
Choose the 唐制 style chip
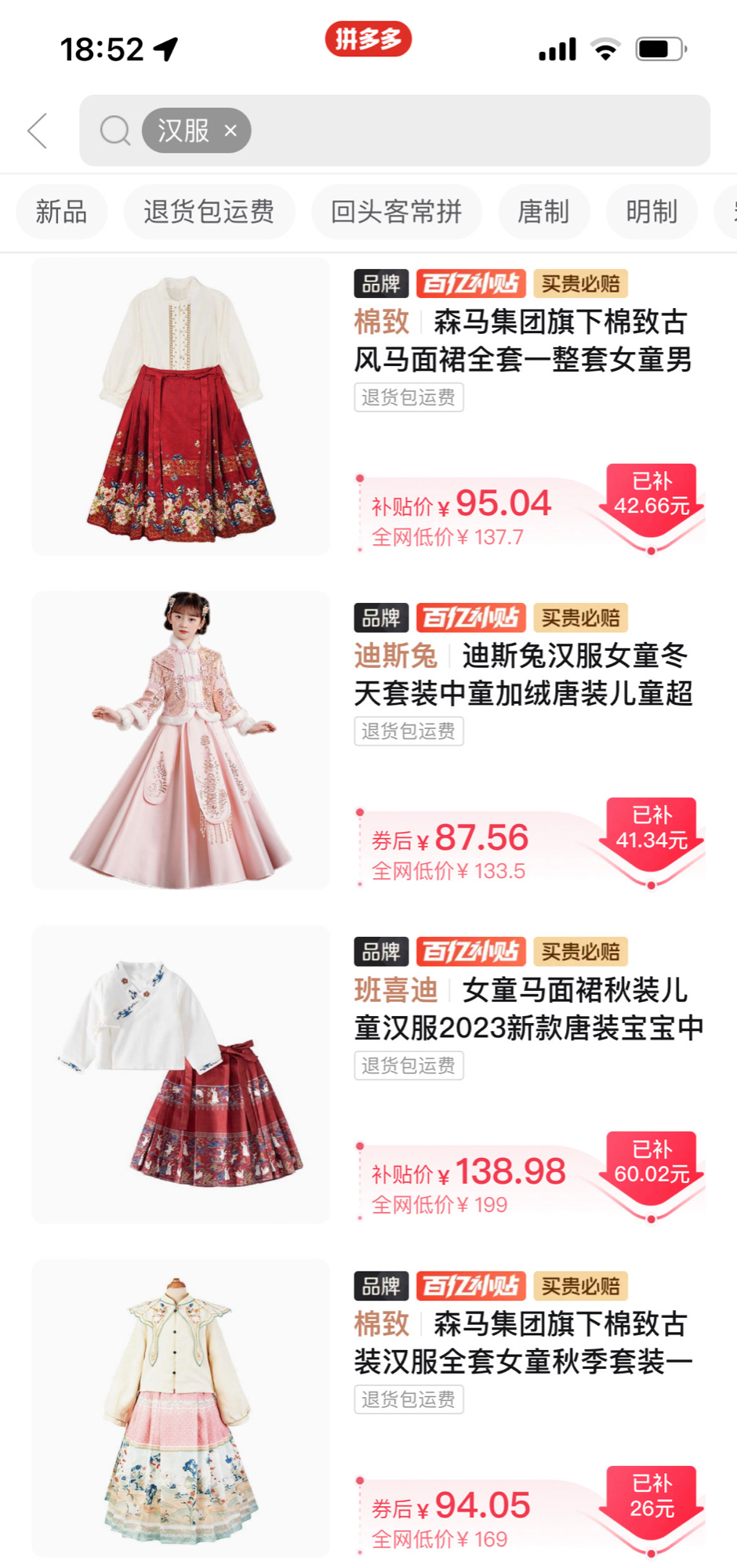(543, 212)
